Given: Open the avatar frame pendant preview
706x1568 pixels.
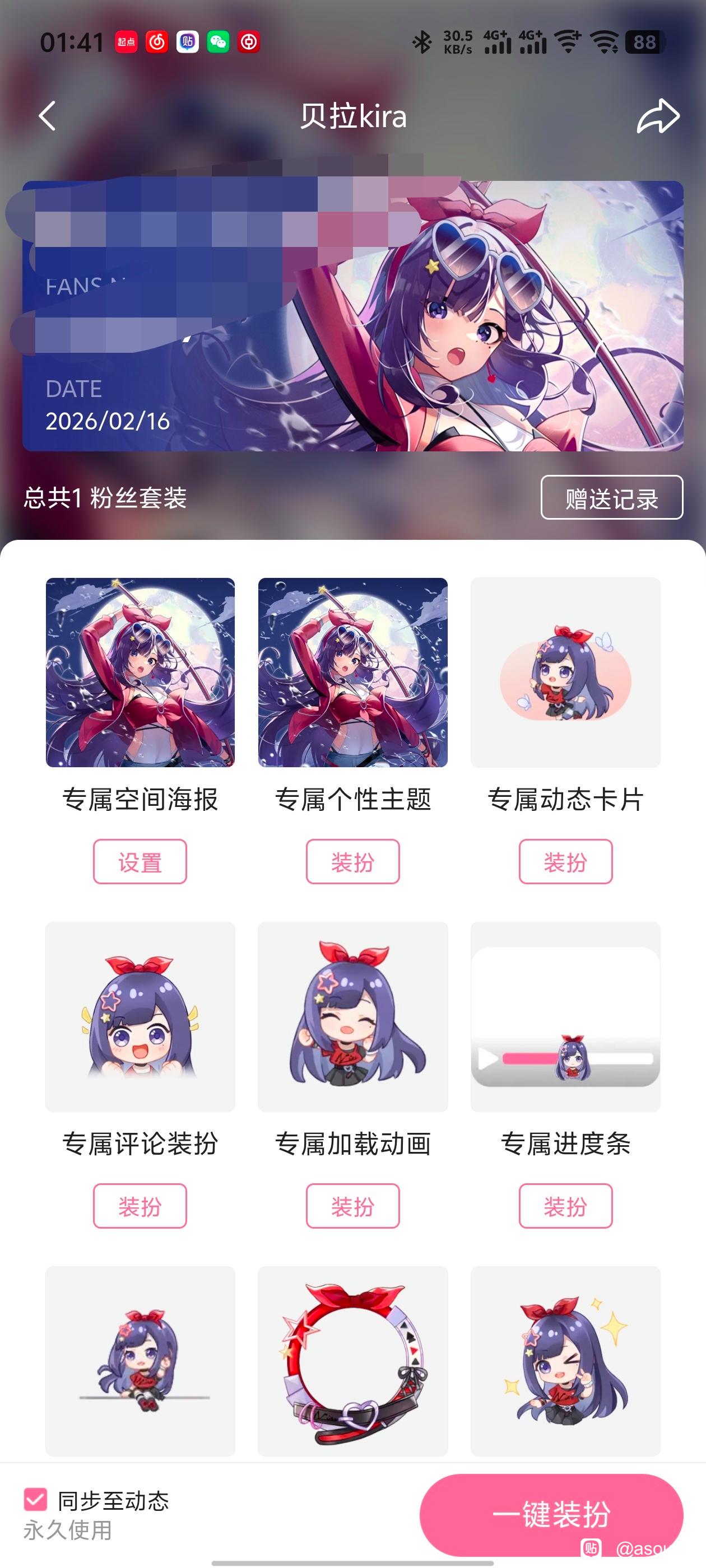Looking at the screenshot, I should pyautogui.click(x=352, y=1361).
